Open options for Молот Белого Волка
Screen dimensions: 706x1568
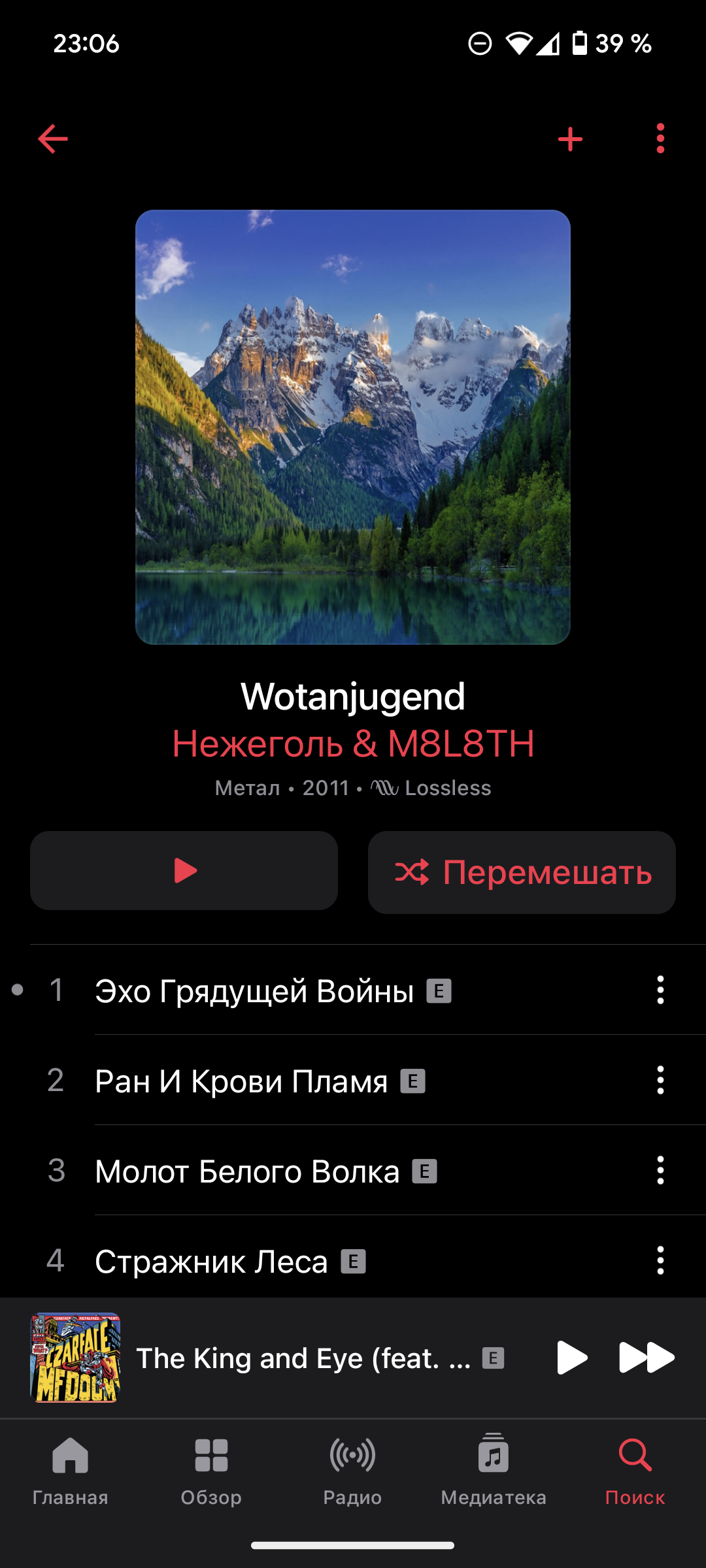coord(660,1170)
